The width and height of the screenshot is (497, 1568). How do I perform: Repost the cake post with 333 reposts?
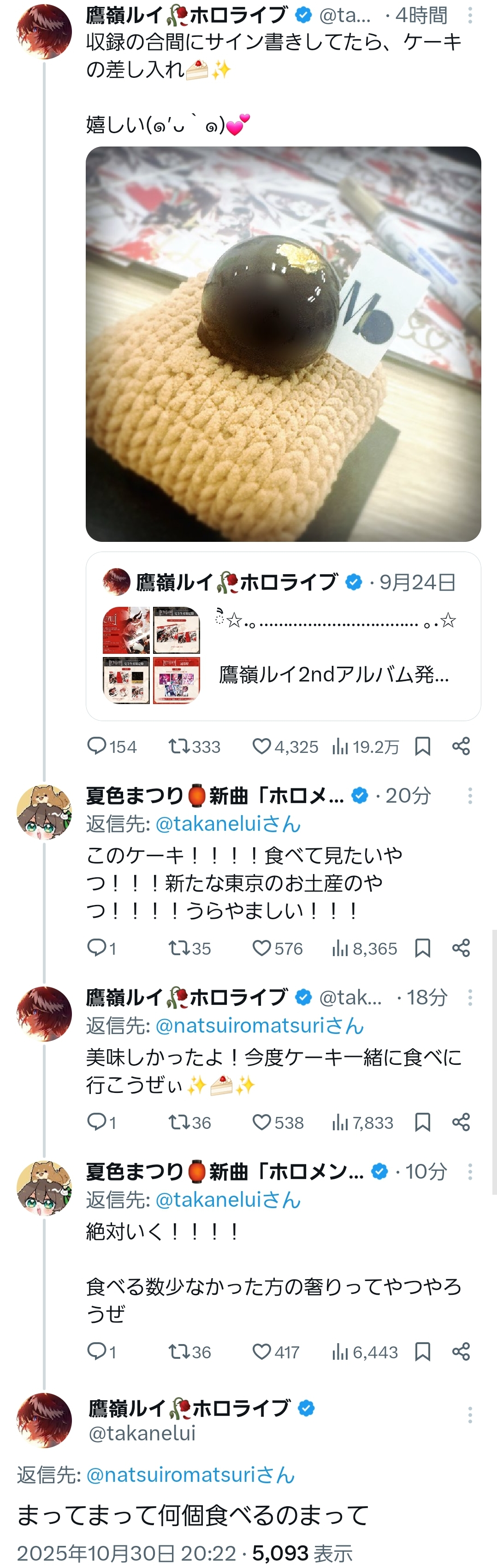point(179,746)
